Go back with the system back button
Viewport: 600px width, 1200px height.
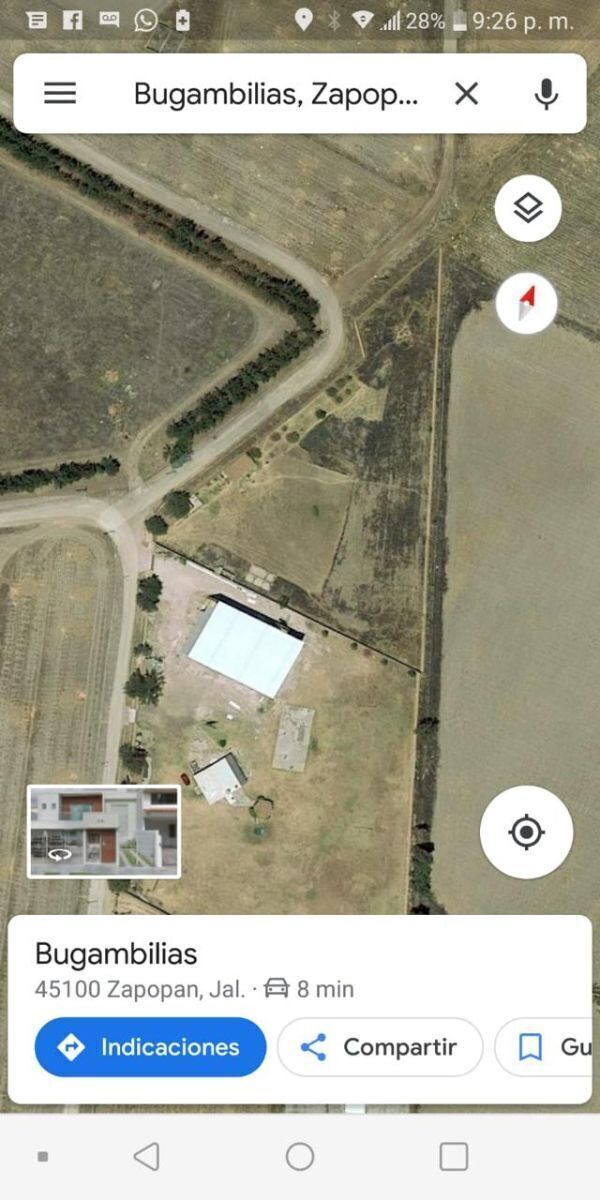pyautogui.click(x=147, y=1157)
